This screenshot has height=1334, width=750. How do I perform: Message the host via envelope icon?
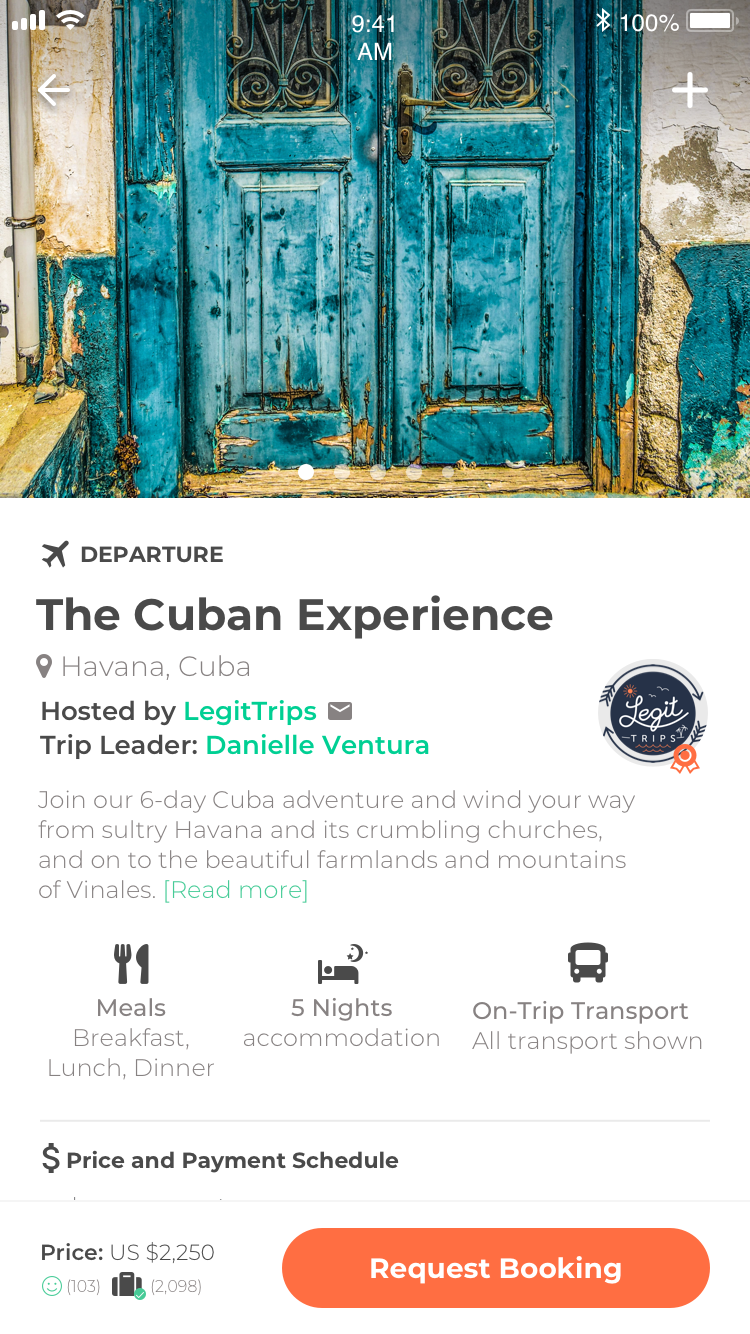(x=340, y=711)
